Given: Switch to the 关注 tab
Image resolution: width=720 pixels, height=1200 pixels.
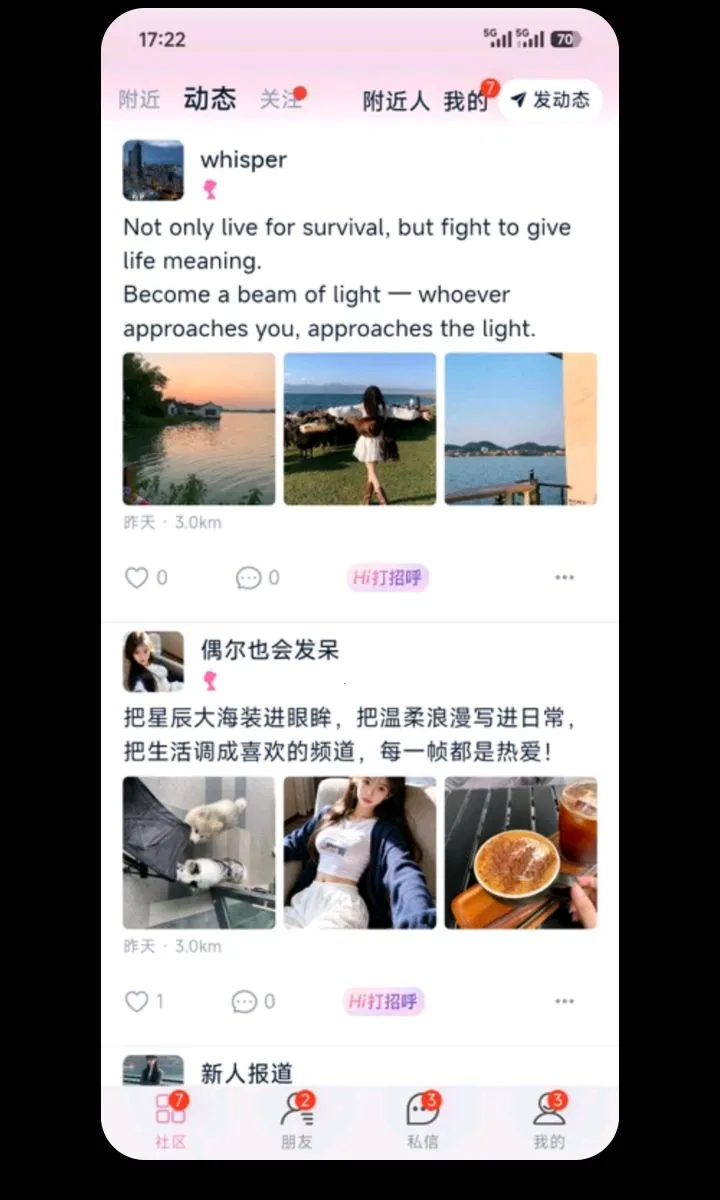Looking at the screenshot, I should (280, 100).
